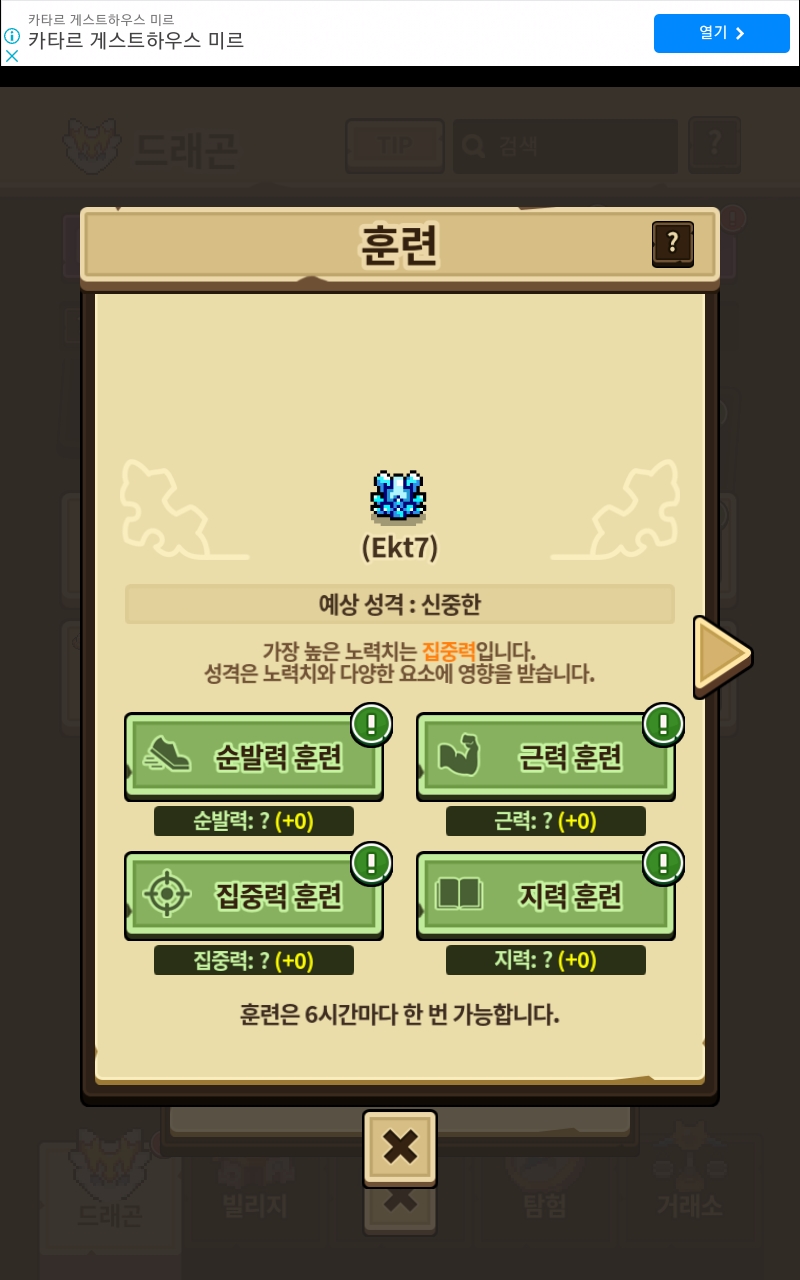Start 근력 훈련 training
Image resolution: width=800 pixels, height=1280 pixels.
pos(545,757)
